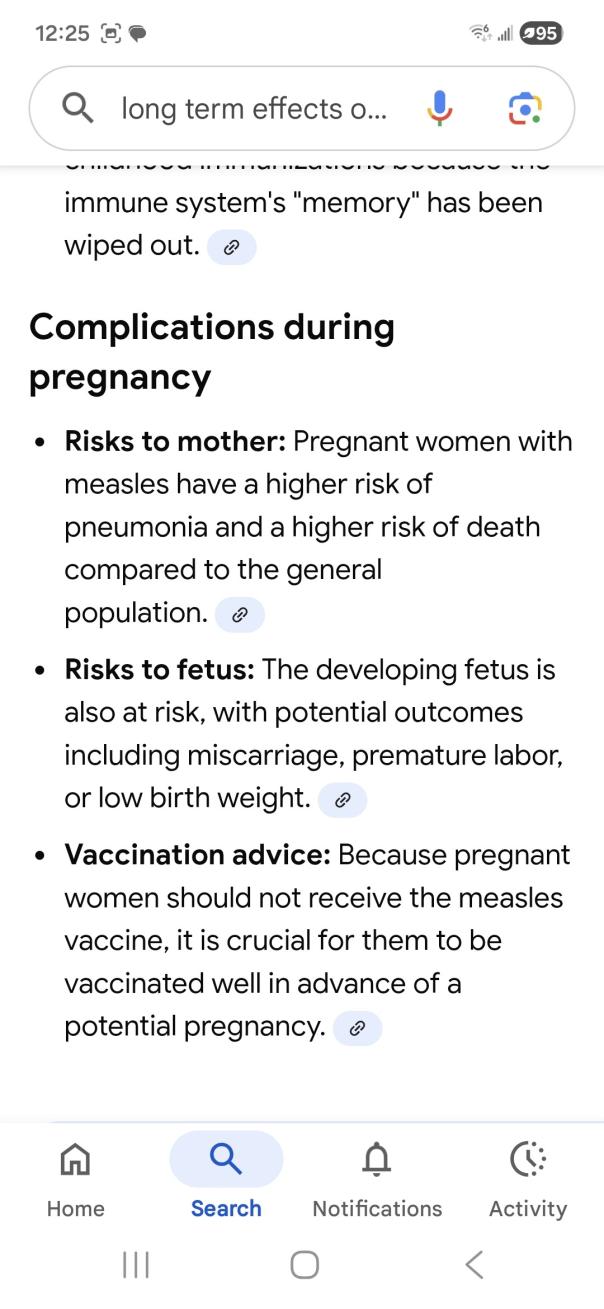Go back with the system back button

pyautogui.click(x=475, y=1265)
